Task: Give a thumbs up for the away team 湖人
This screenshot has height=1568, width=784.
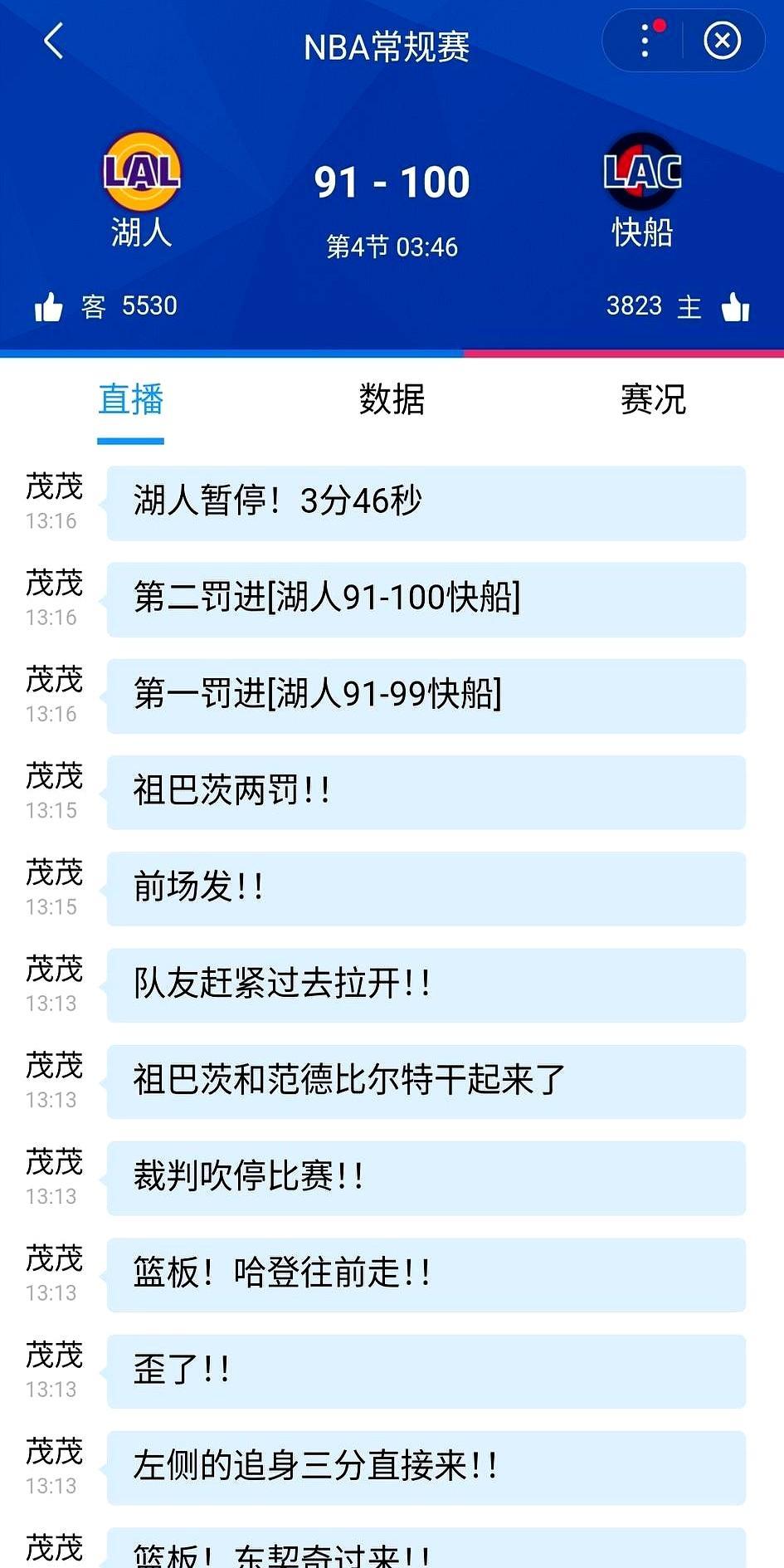Action: point(51,305)
